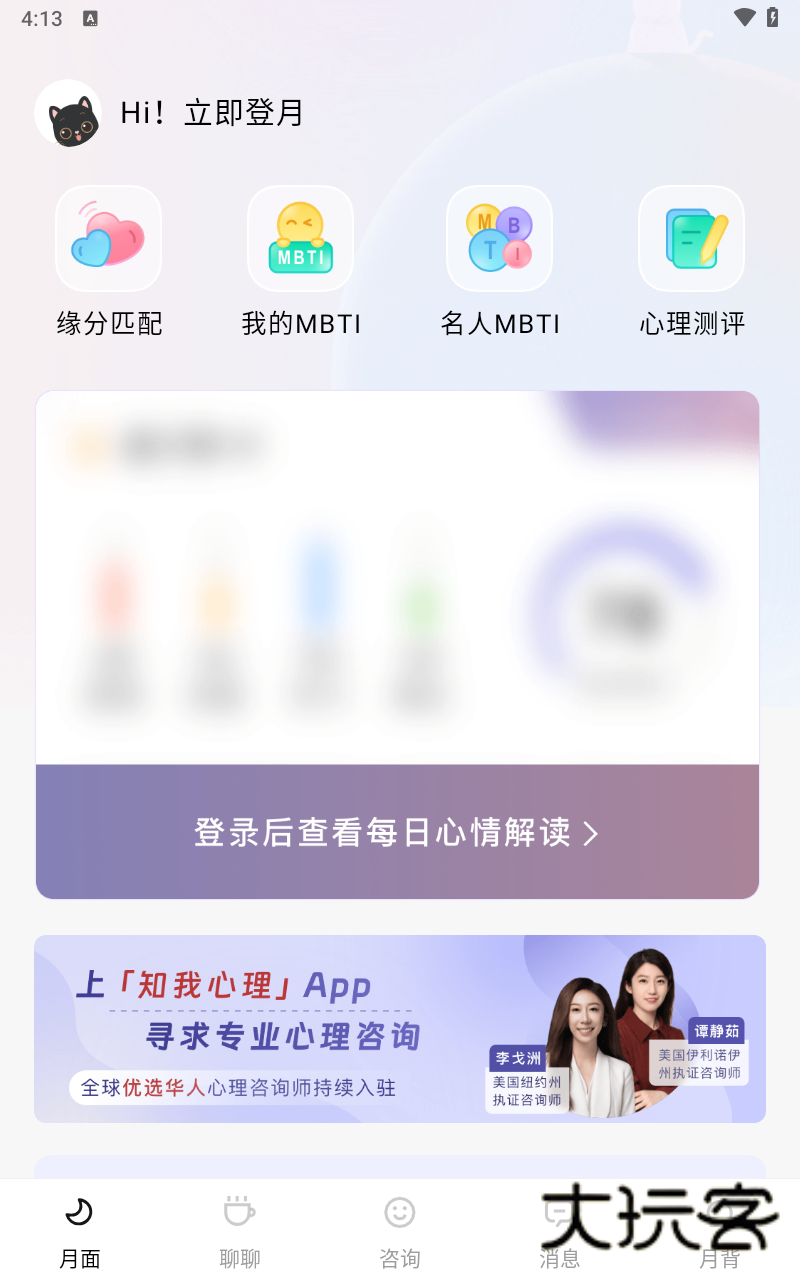Switch to the 咨询 tab
The width and height of the screenshot is (800, 1280).
point(400,1230)
